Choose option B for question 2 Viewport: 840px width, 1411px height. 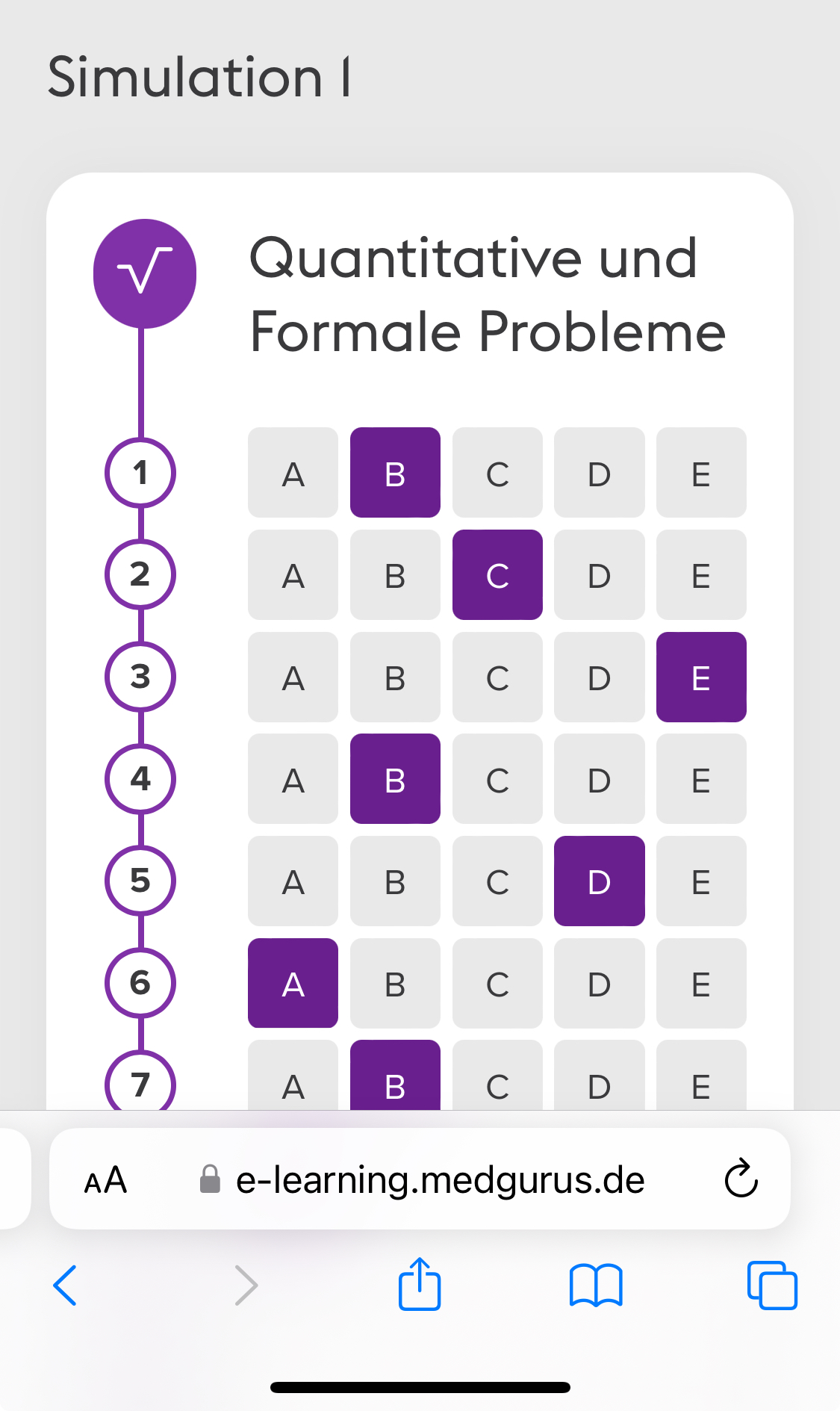395,575
